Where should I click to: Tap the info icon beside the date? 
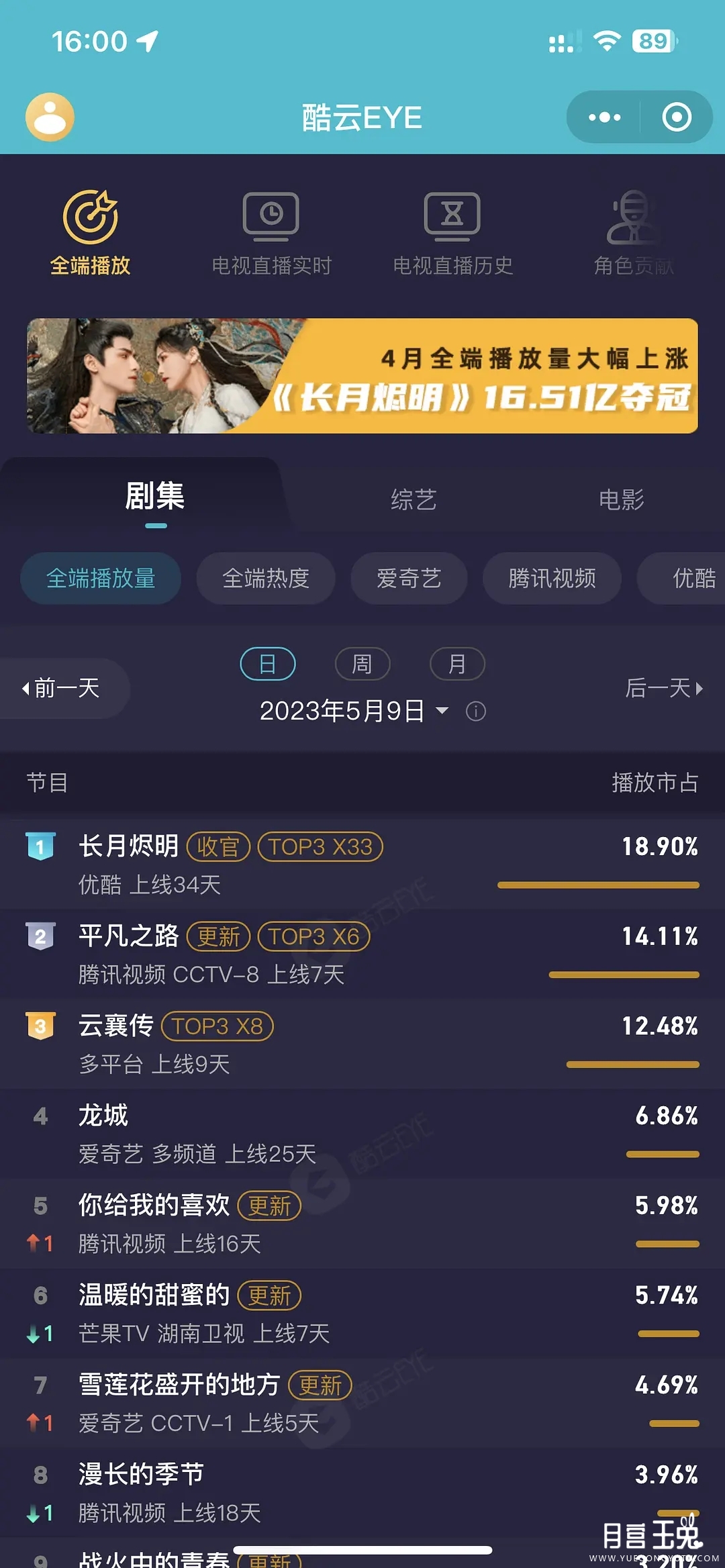476,712
